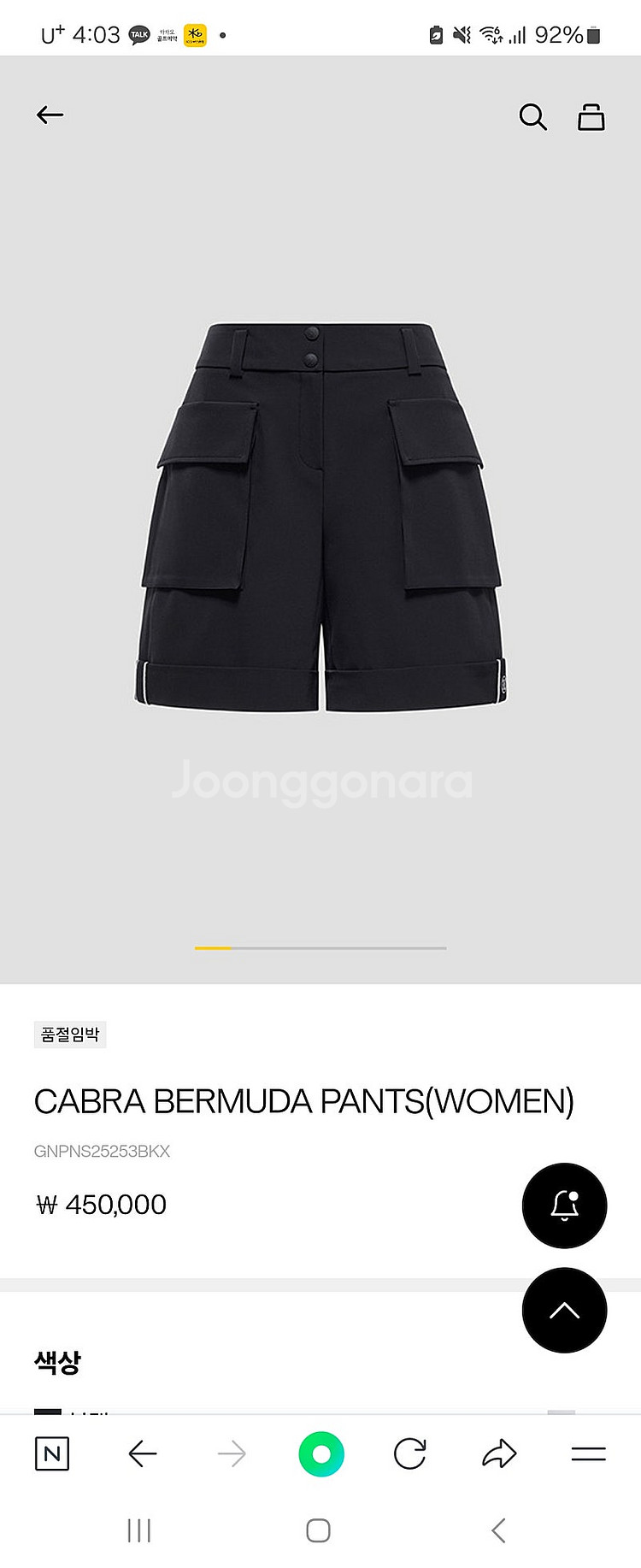Open the search magnifier icon
Screen dimensions: 641x1568
click(532, 116)
